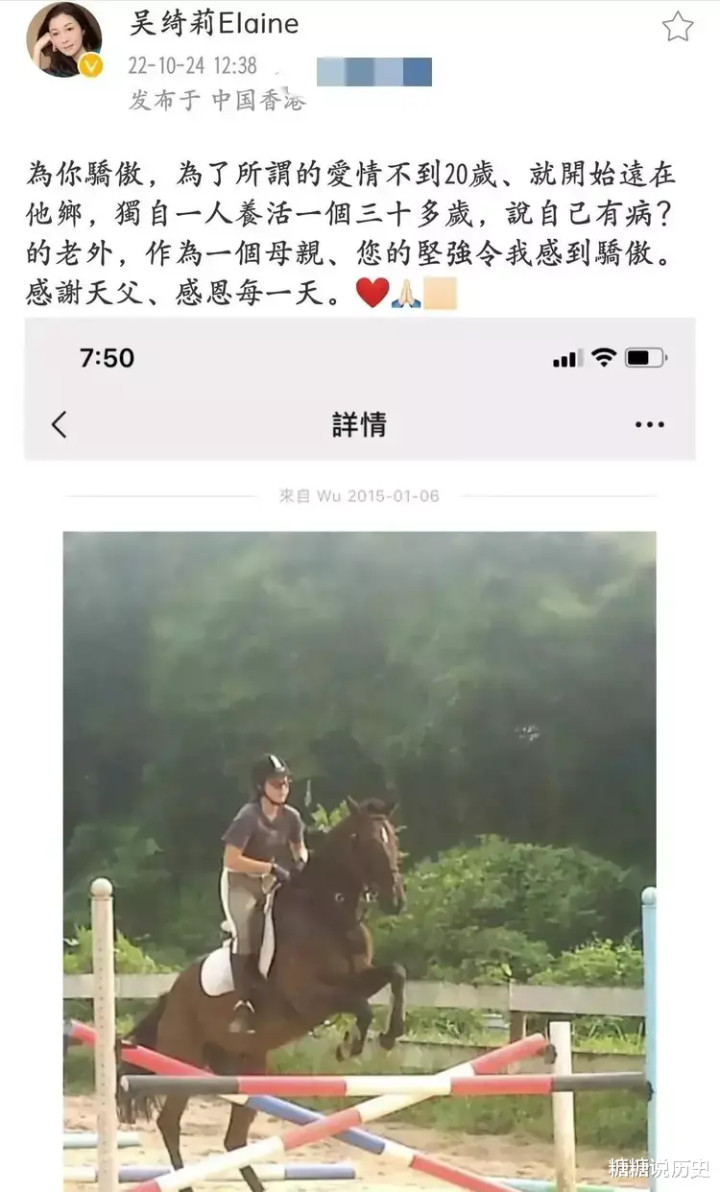The width and height of the screenshot is (720, 1192).
Task: Open the attached horse-riding screenshot image
Action: 360,755
